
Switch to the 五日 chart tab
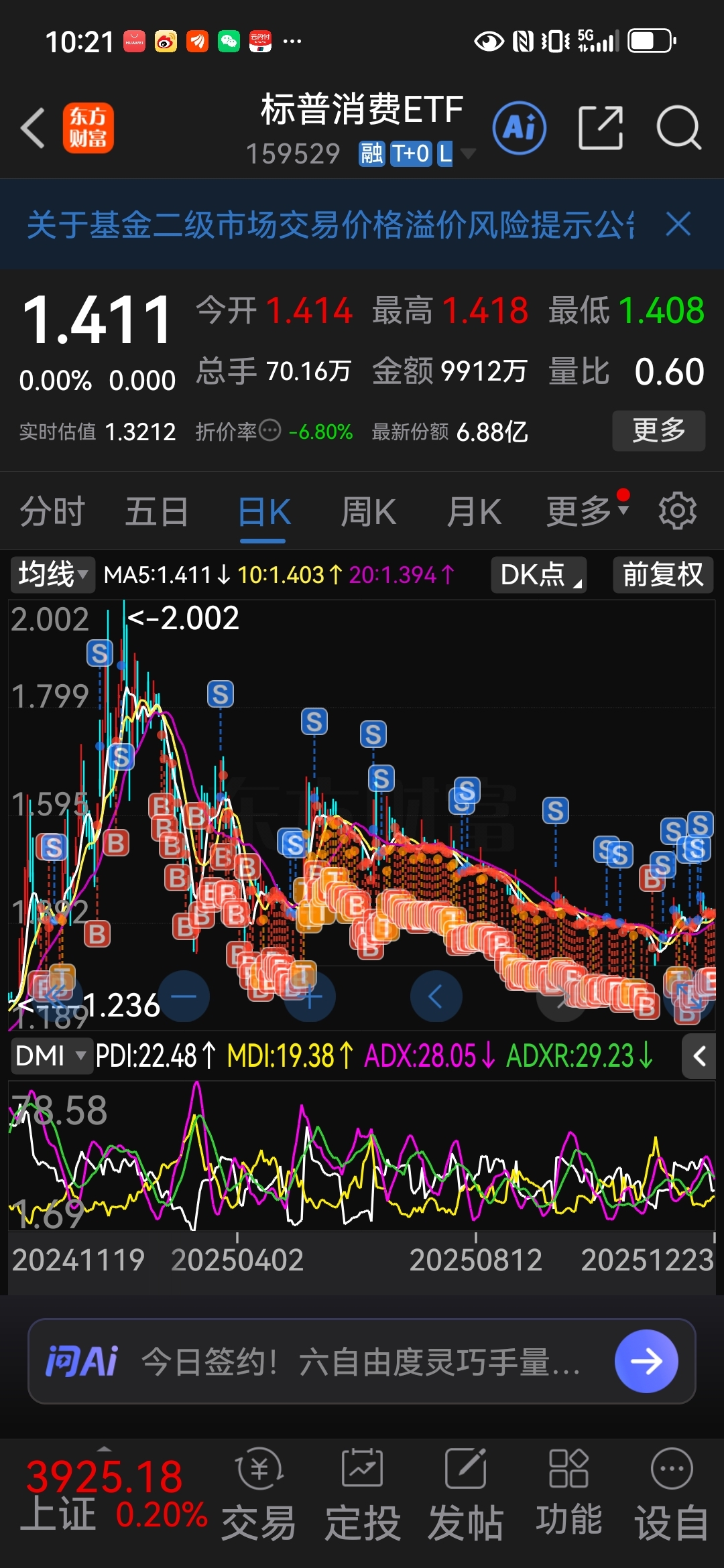pyautogui.click(x=157, y=512)
